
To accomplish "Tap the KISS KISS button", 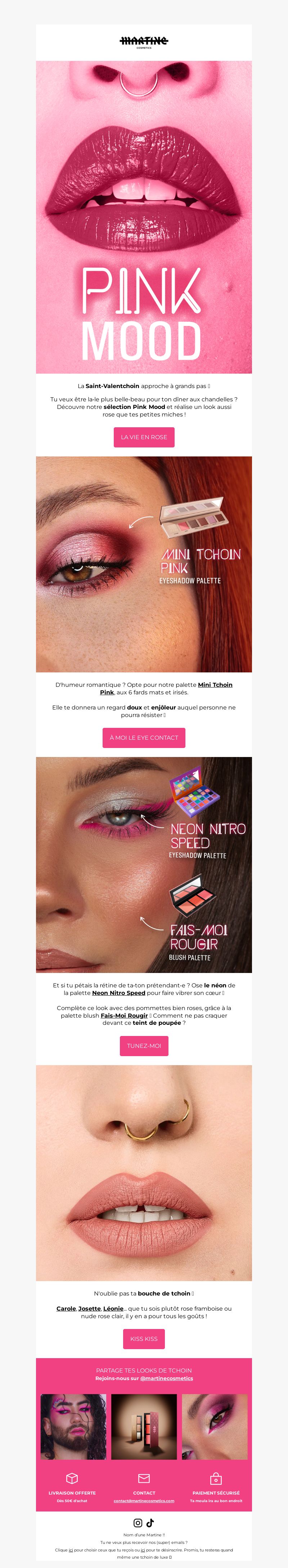I will [x=144, y=1338].
